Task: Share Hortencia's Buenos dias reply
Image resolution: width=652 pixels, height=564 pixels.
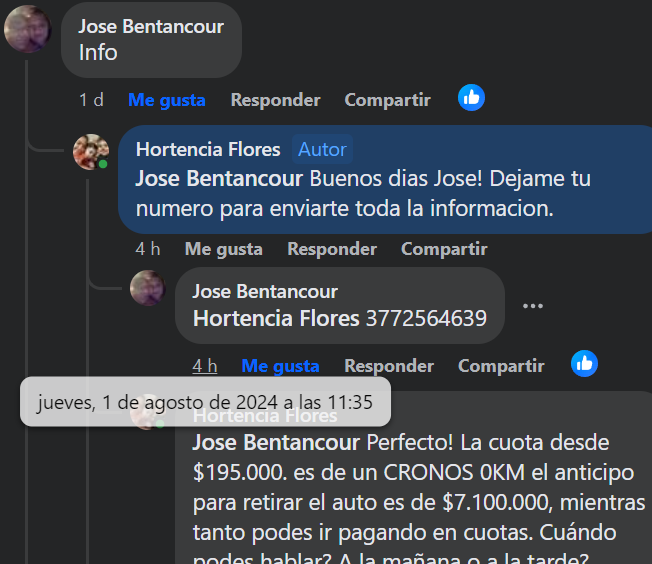Action: [444, 249]
